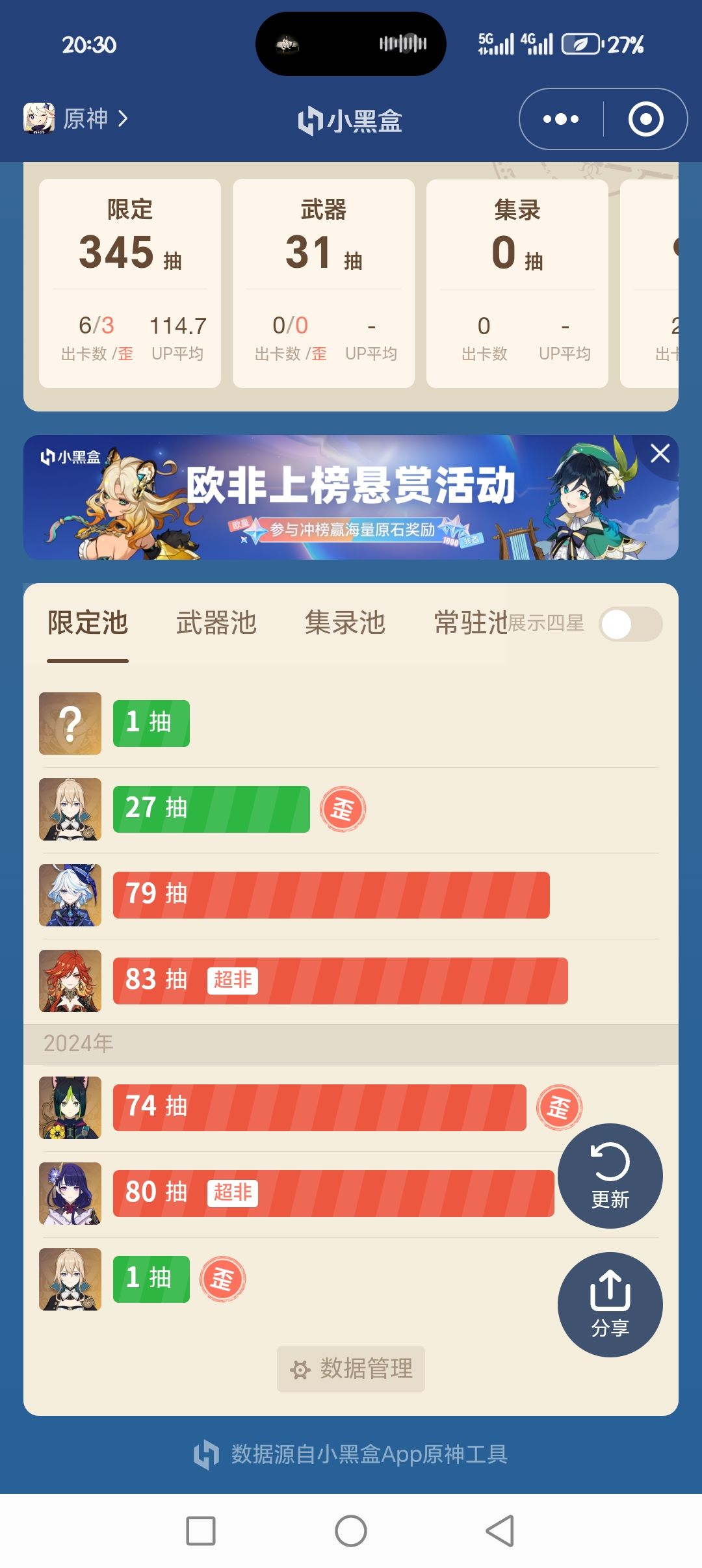Open the 集录 0抽 summary card

tap(517, 283)
